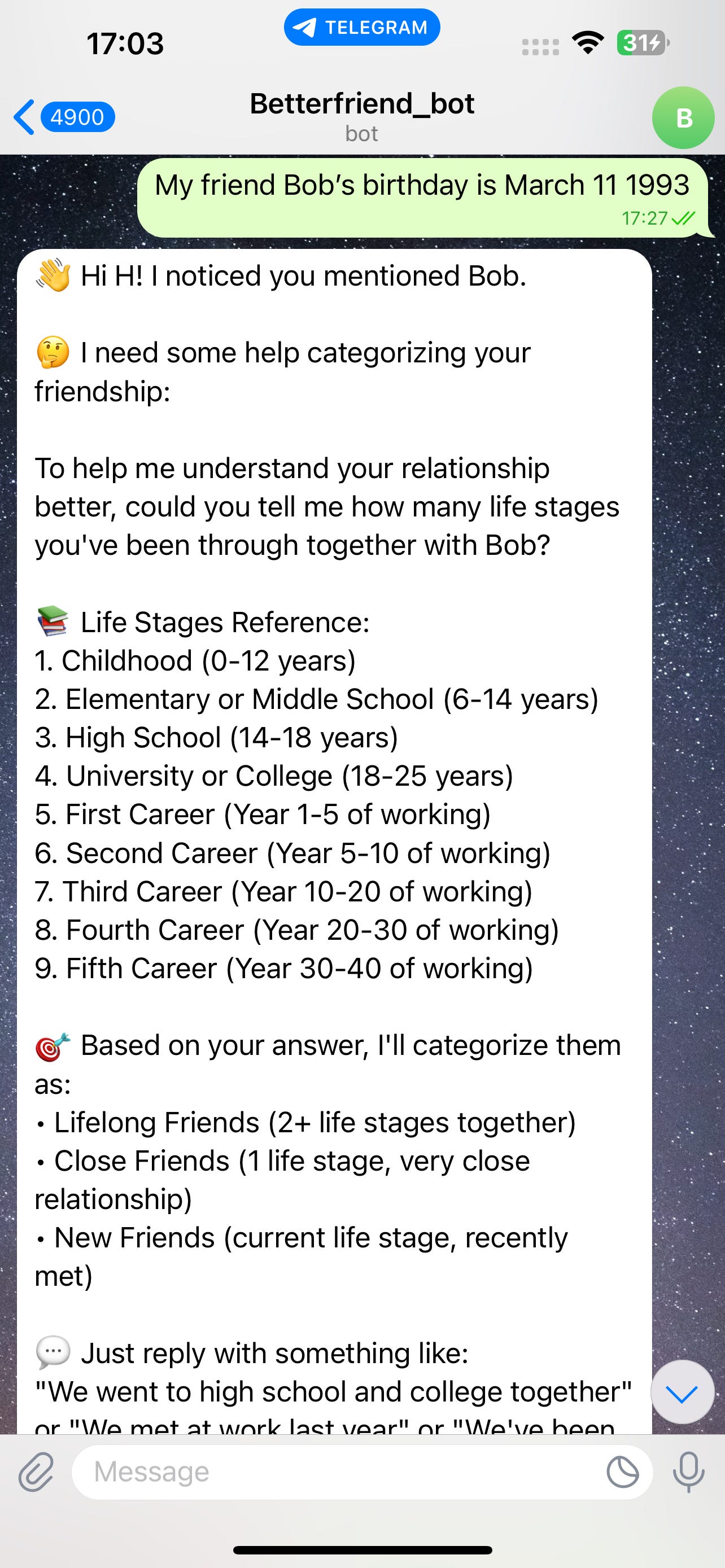Record a voice message with microphone
Image resolution: width=725 pixels, height=1568 pixels.
(x=688, y=1473)
